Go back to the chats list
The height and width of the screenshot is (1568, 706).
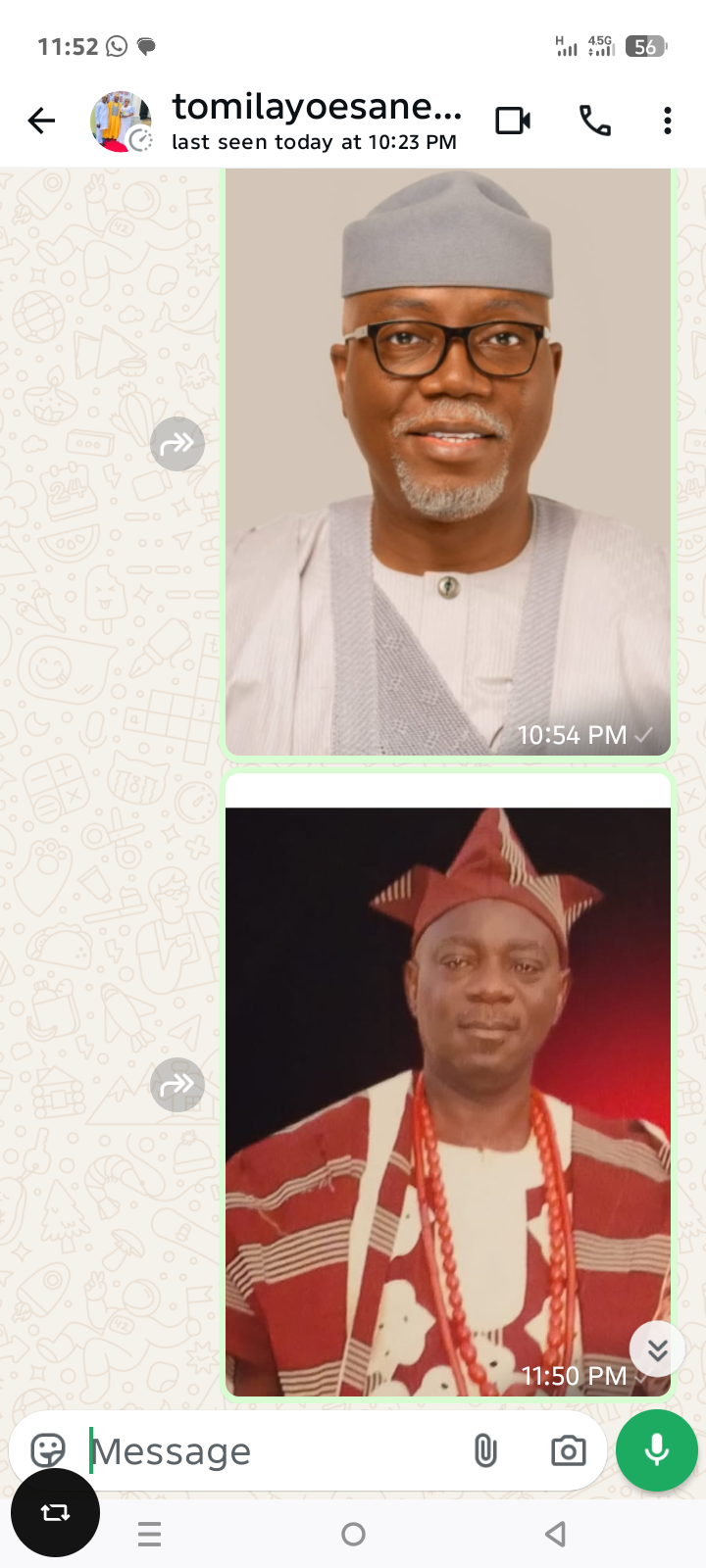[x=41, y=121]
